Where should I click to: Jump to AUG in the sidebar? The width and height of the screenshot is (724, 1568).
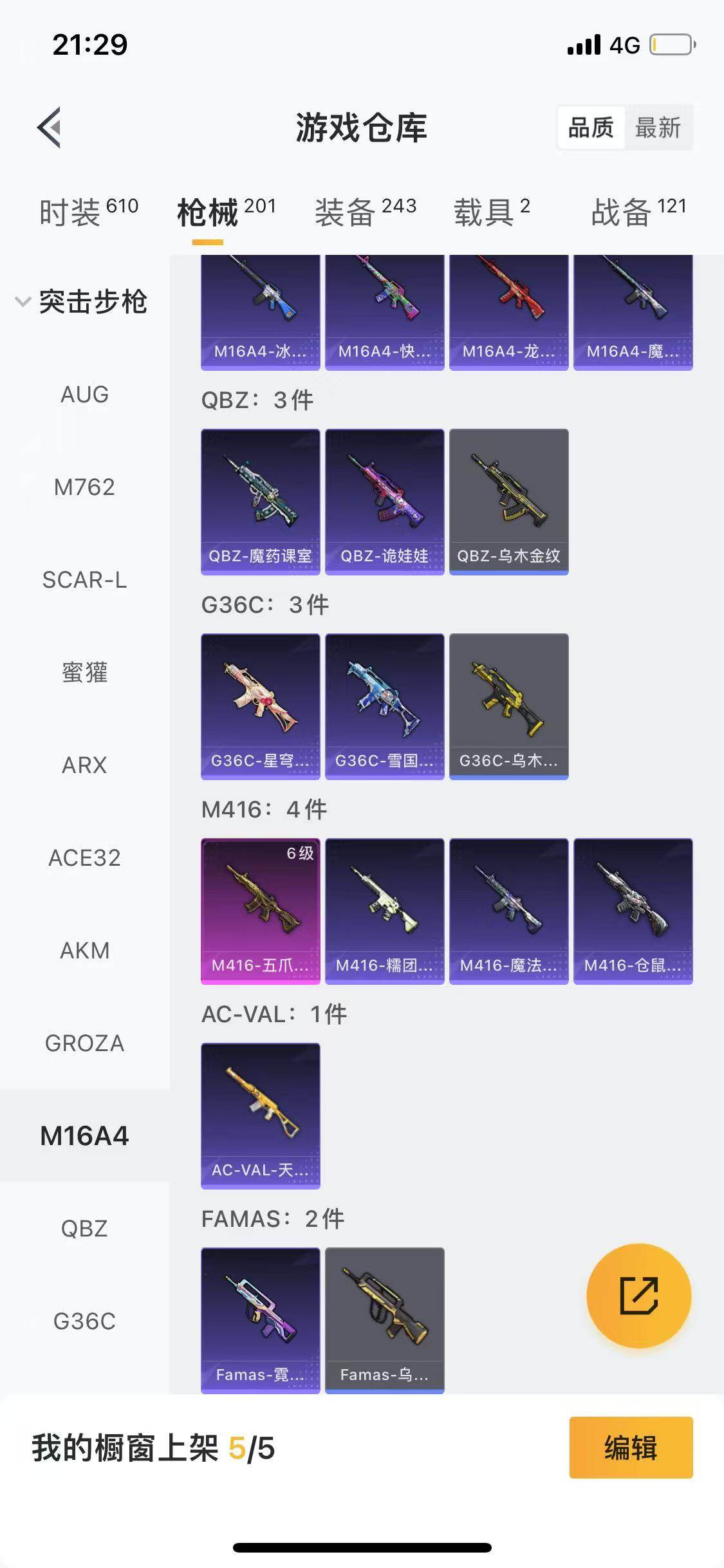click(x=84, y=394)
